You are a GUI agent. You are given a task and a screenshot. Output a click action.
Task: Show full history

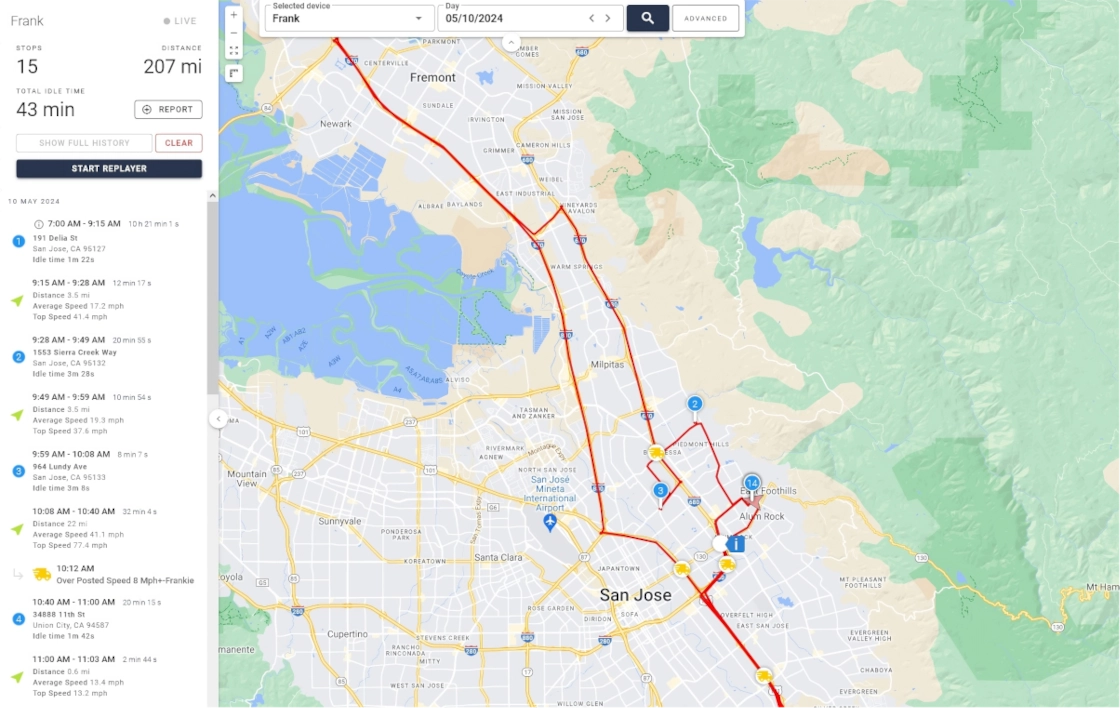[x=84, y=143]
